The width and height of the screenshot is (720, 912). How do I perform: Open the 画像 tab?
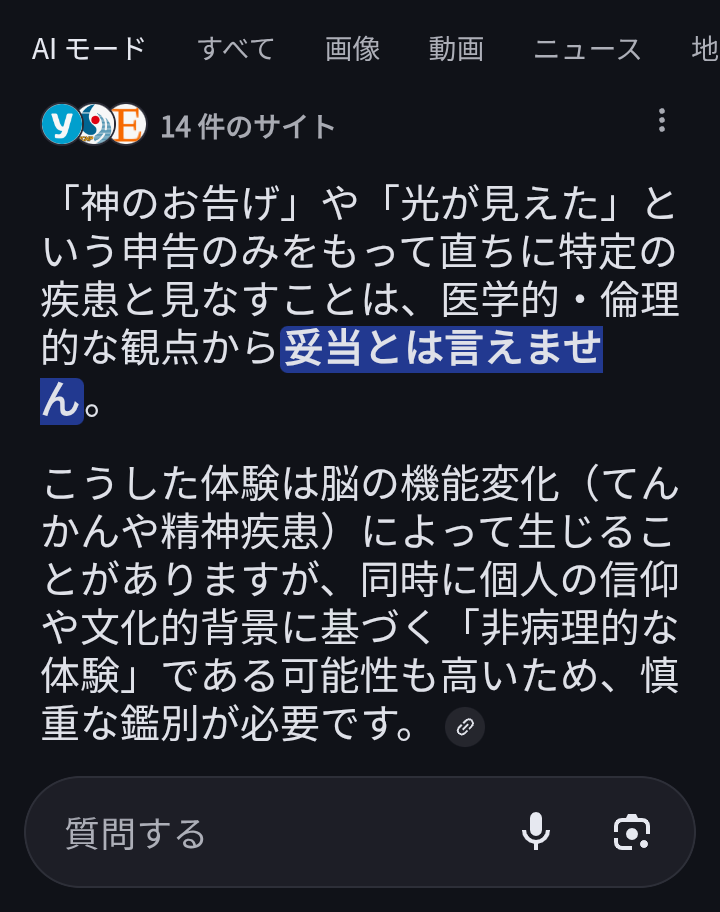click(x=352, y=48)
